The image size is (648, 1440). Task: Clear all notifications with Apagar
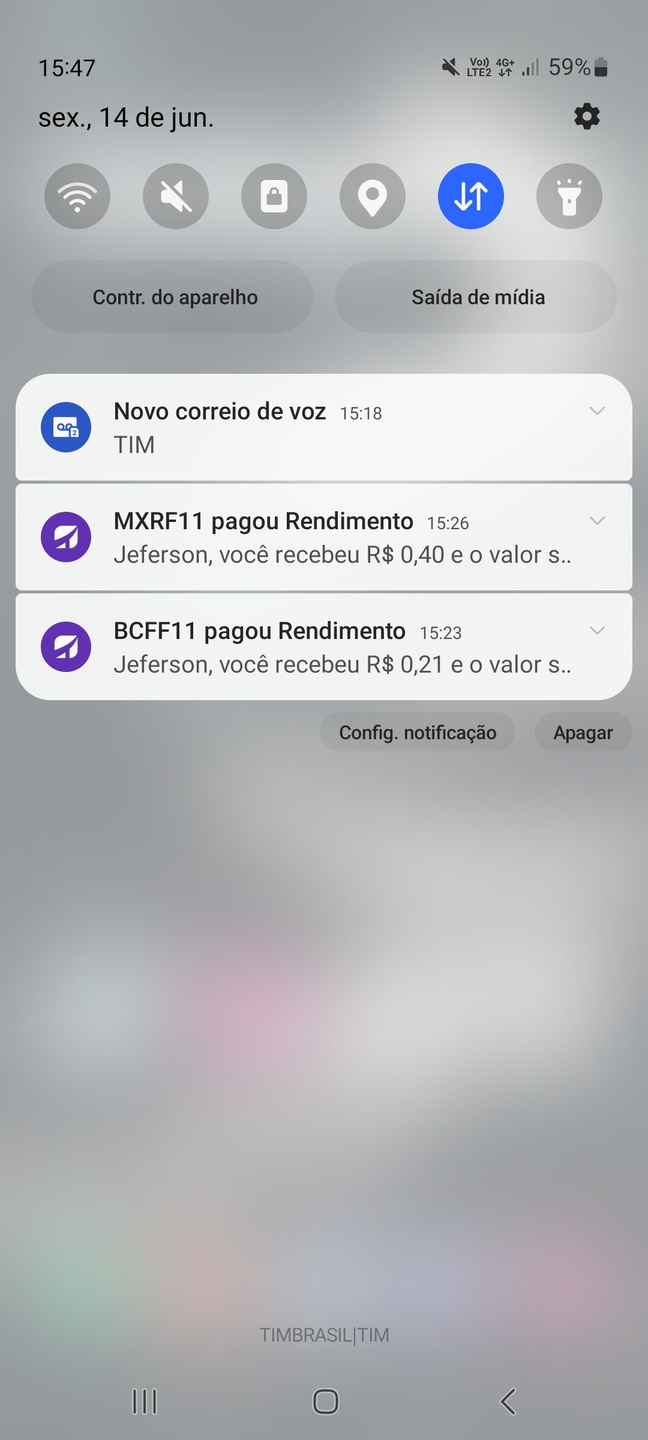[583, 732]
